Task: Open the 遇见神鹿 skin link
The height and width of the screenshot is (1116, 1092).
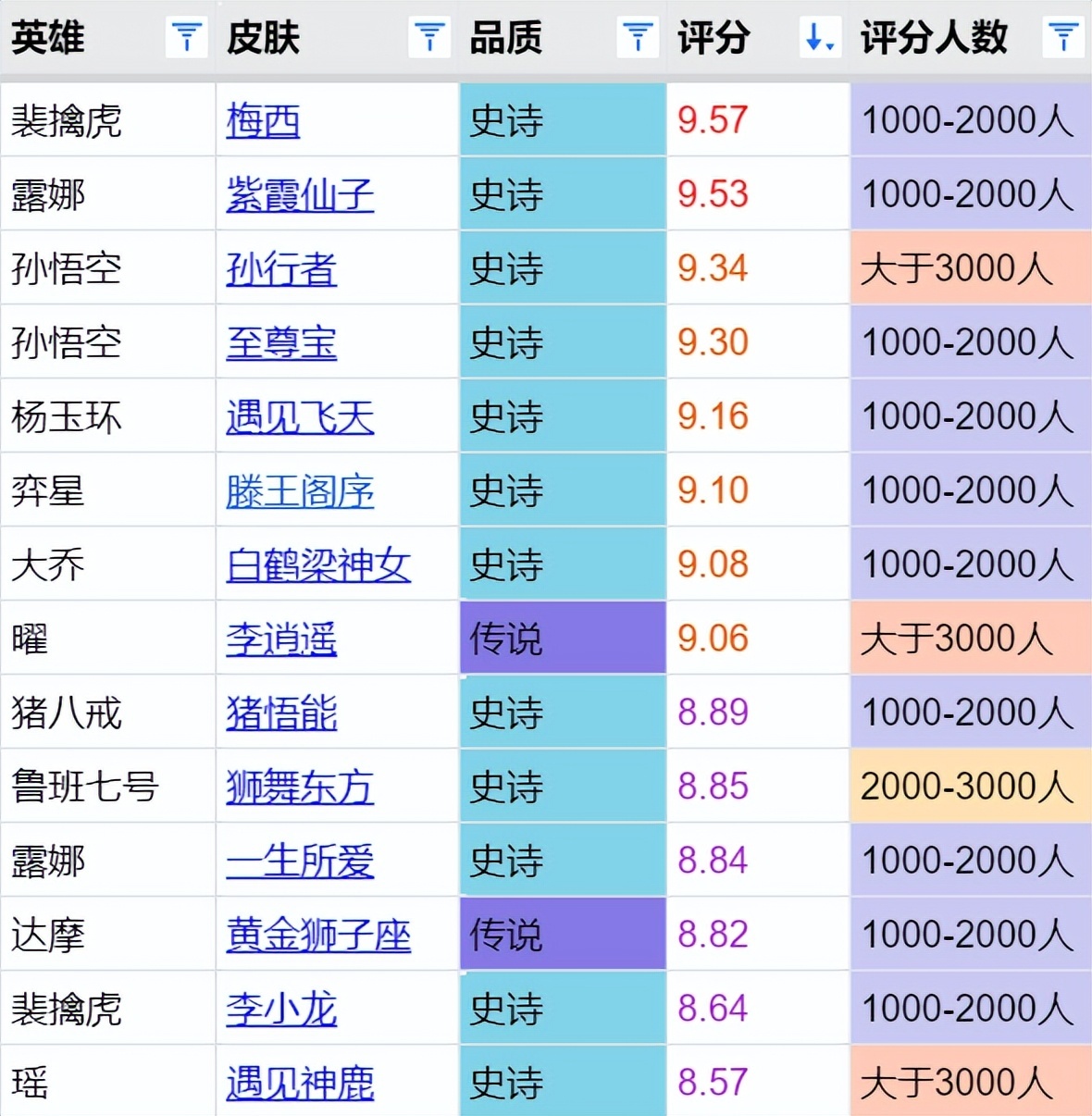Action: [x=300, y=1083]
